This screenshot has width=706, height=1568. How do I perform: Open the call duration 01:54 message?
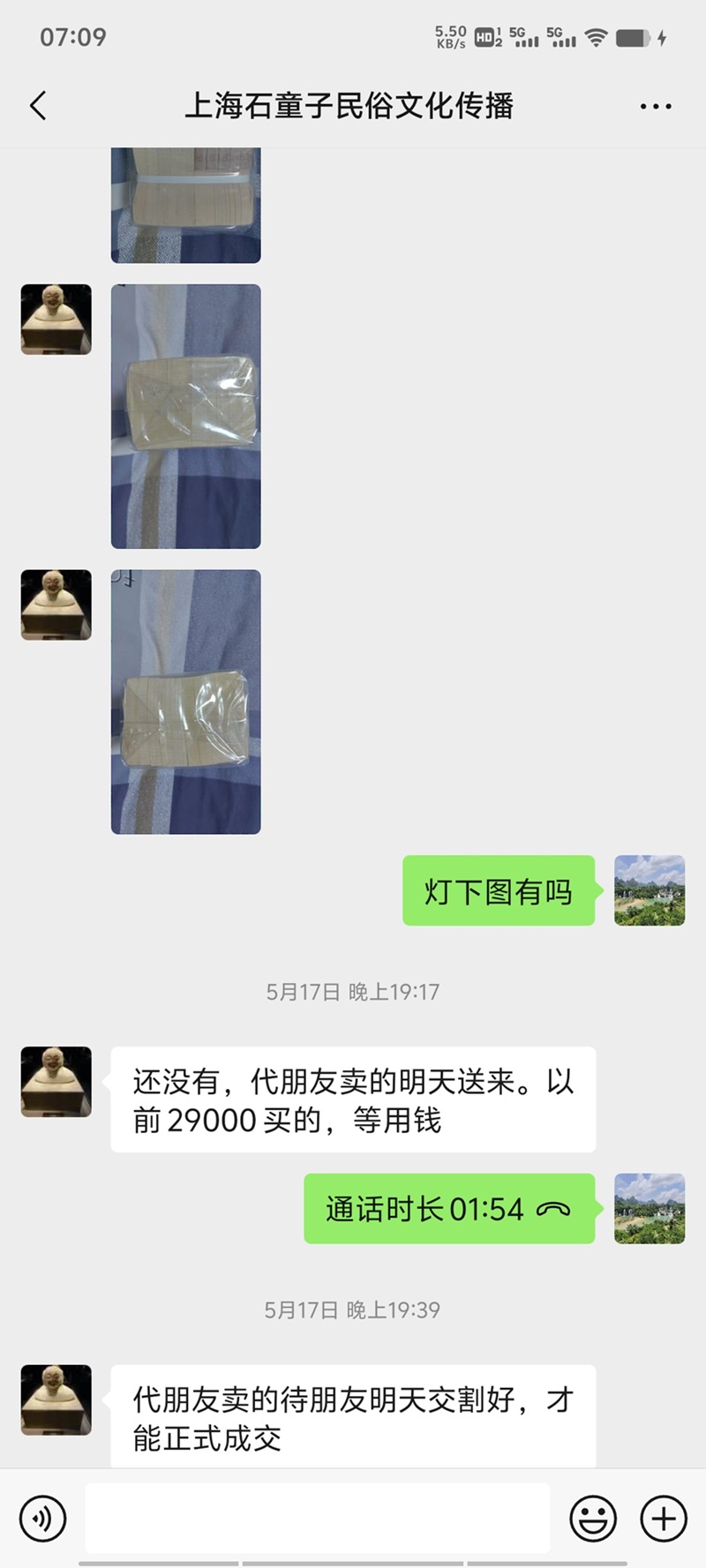coord(448,1209)
